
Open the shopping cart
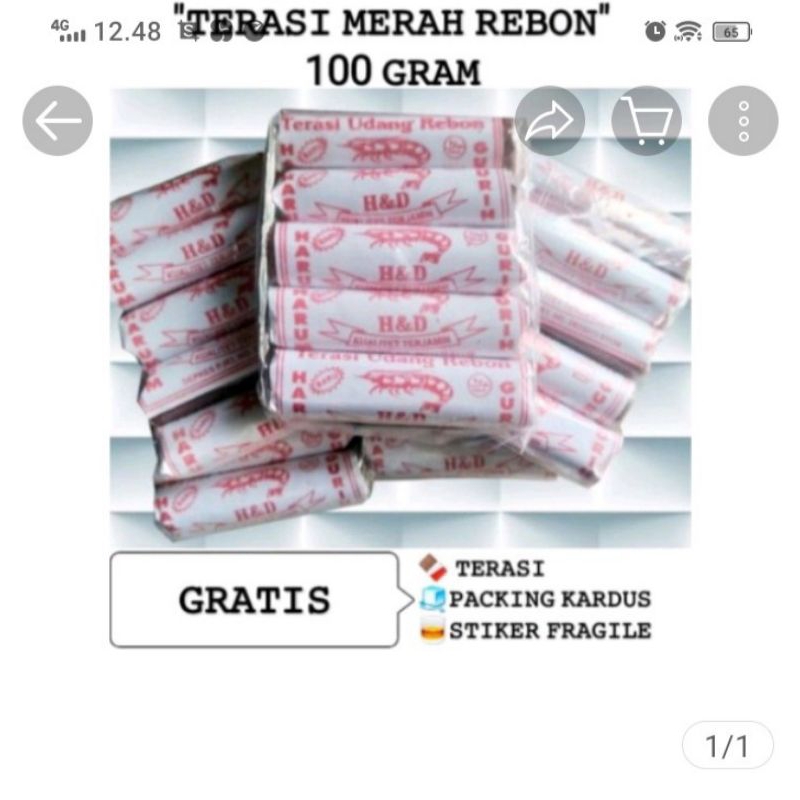pyautogui.click(x=646, y=121)
